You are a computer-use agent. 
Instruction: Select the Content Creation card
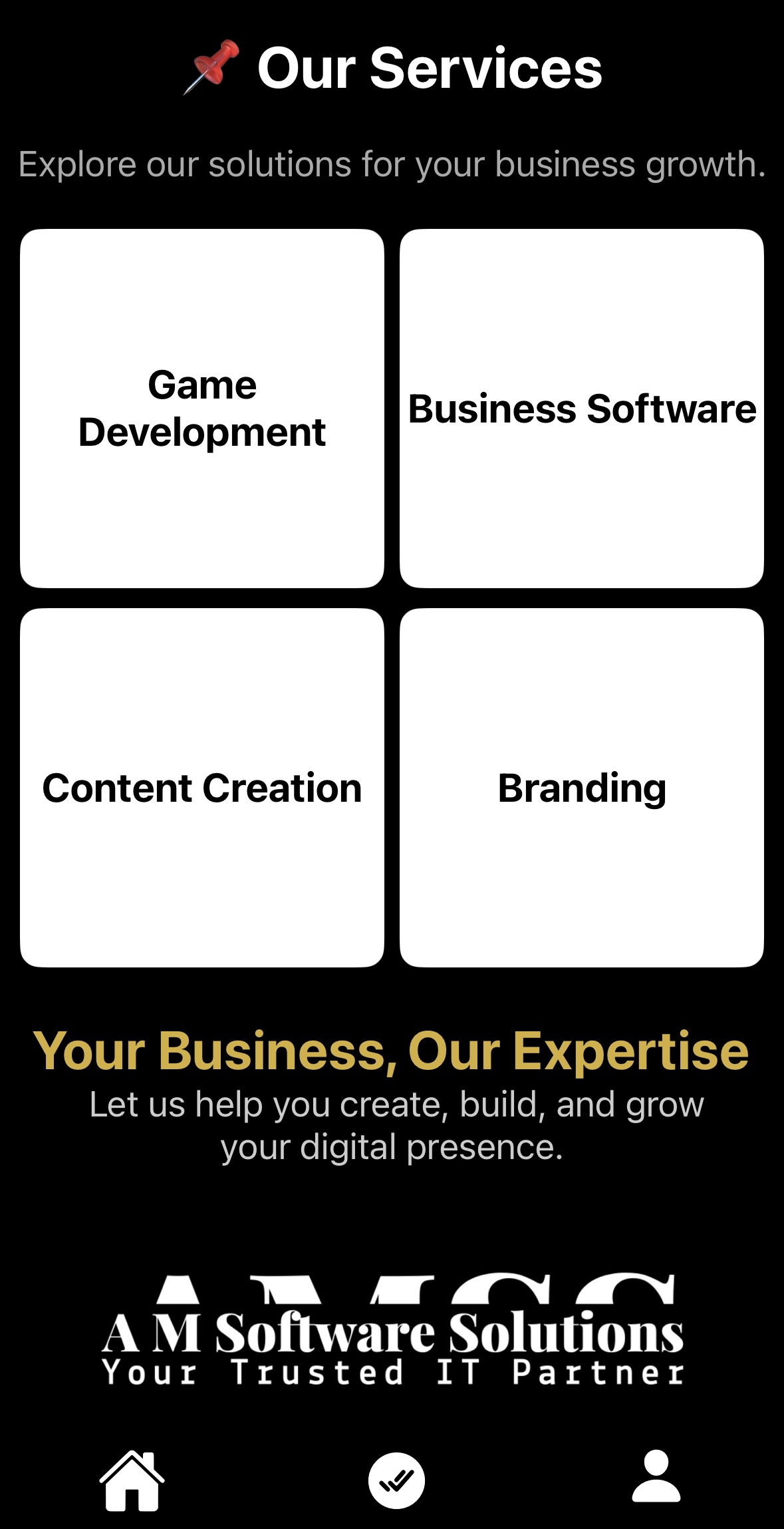(202, 788)
